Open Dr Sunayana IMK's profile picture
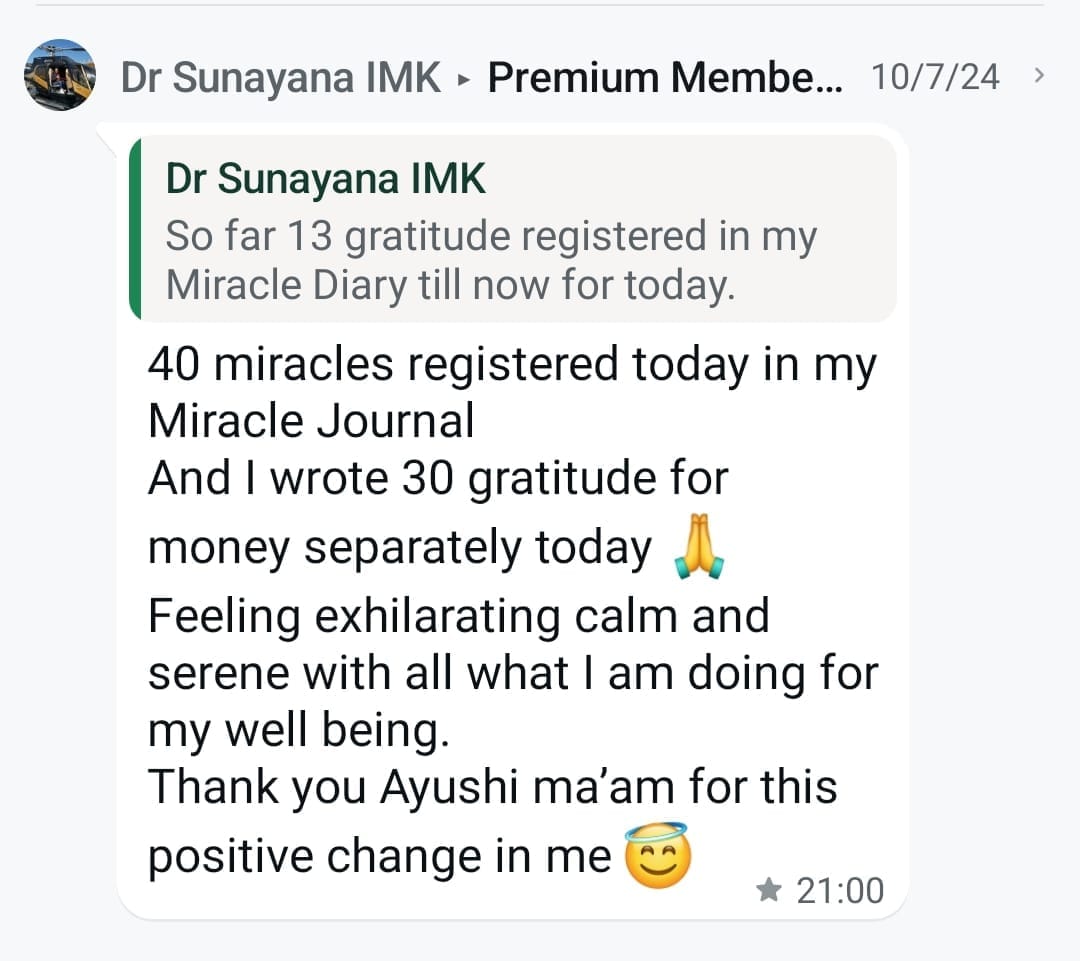 [x=60, y=75]
